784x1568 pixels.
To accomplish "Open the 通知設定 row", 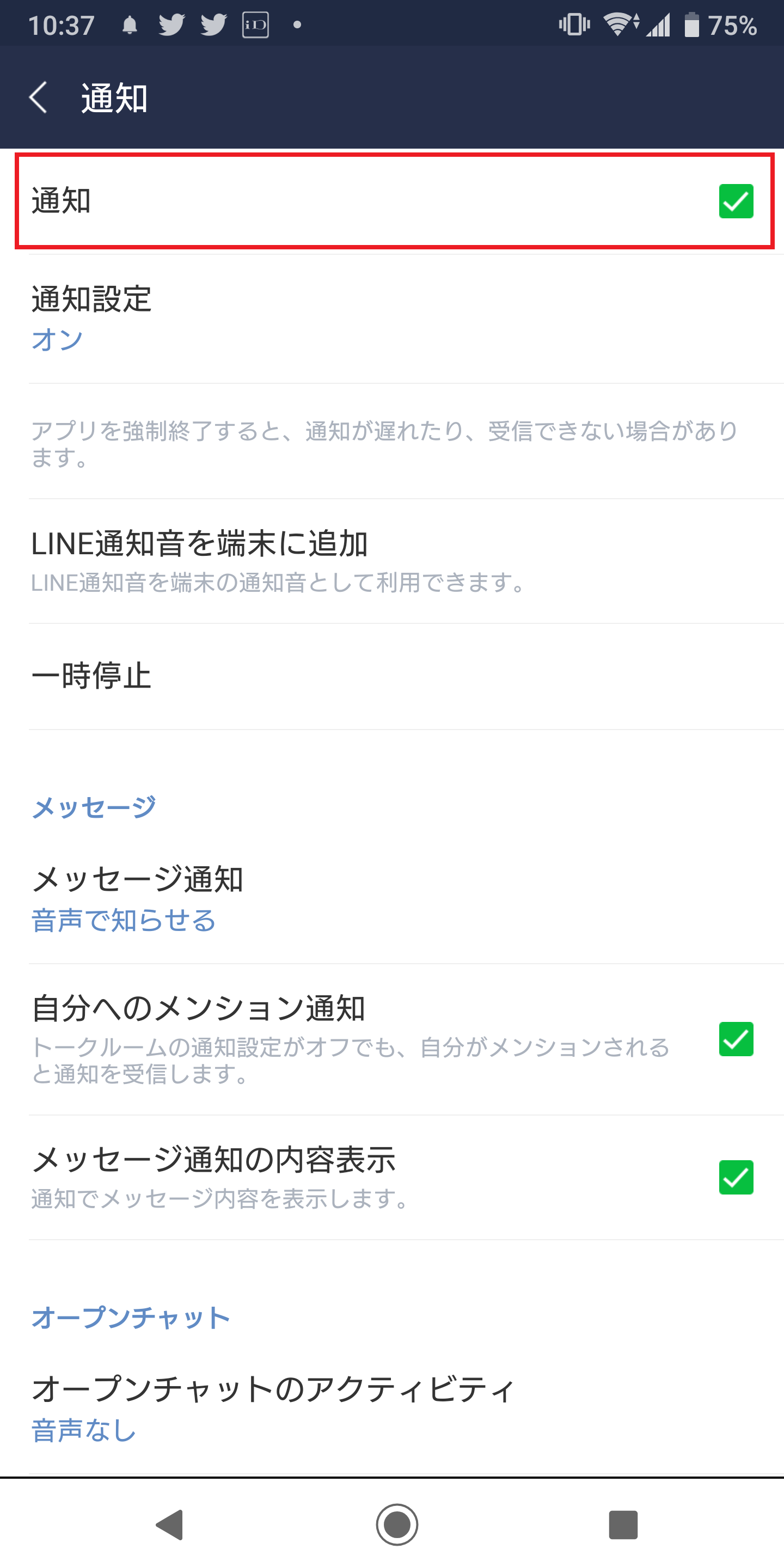I will [392, 319].
